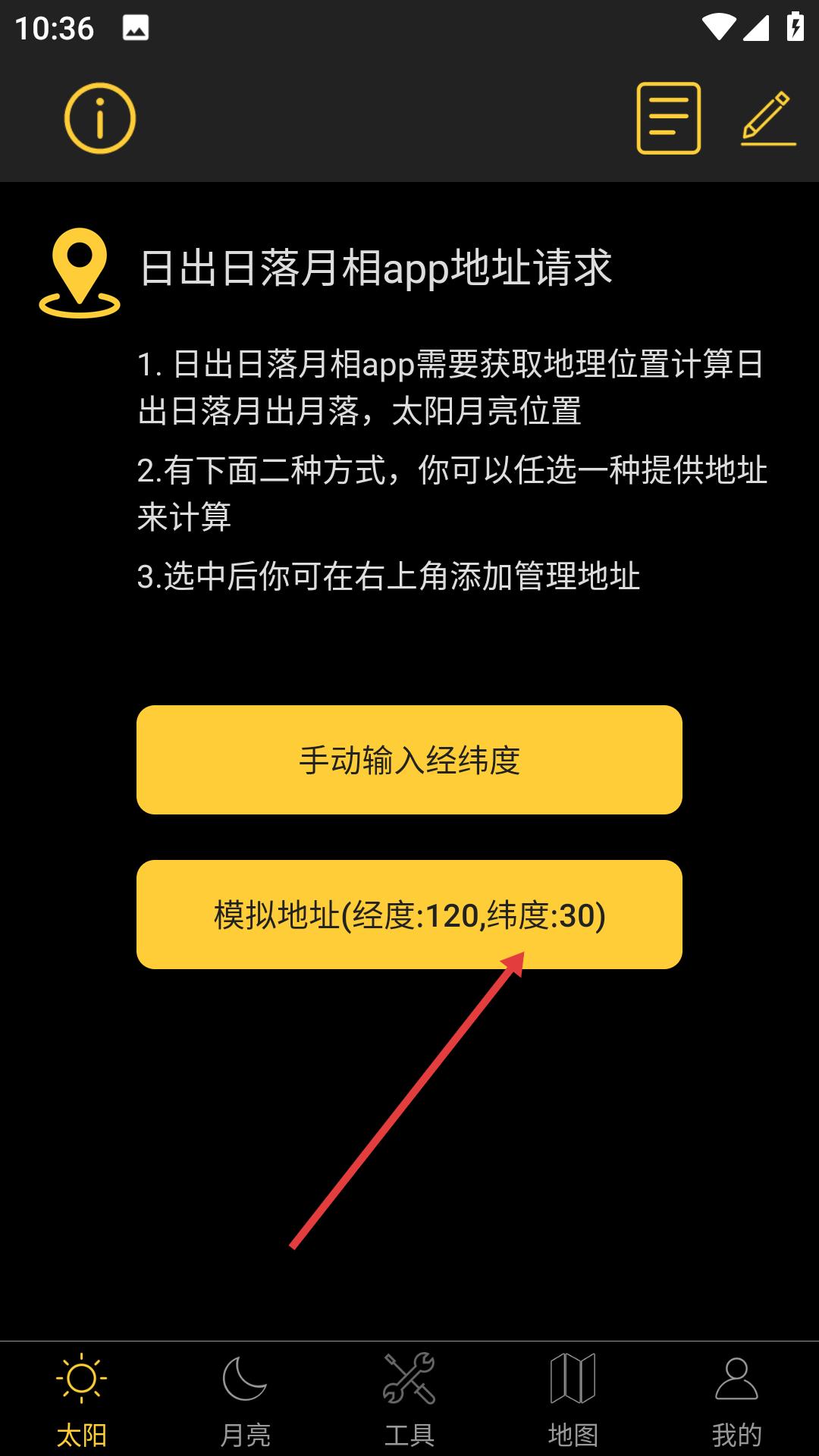
Task: Choose 手动输入经纬度 to enter coordinates
Action: (409, 760)
